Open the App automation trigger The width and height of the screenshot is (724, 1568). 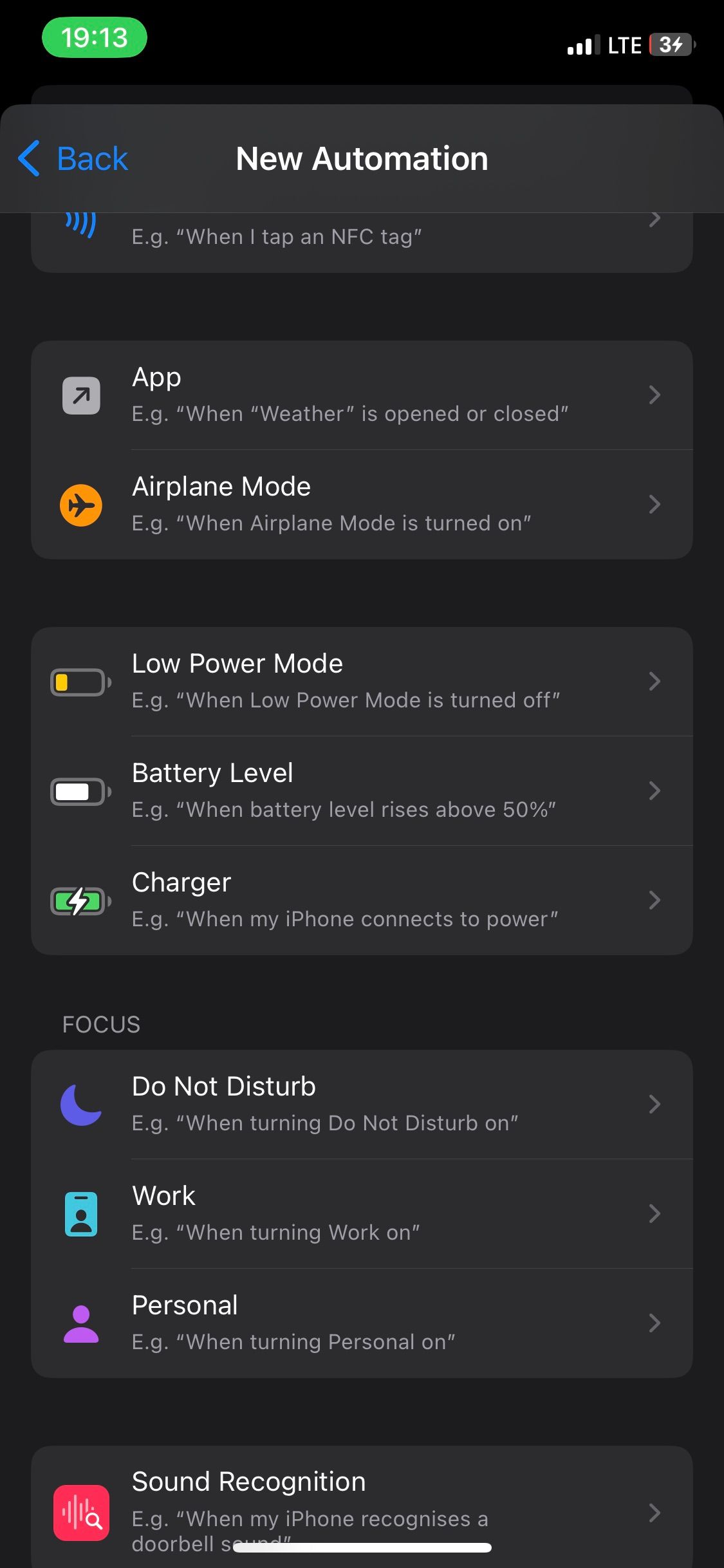pos(362,395)
